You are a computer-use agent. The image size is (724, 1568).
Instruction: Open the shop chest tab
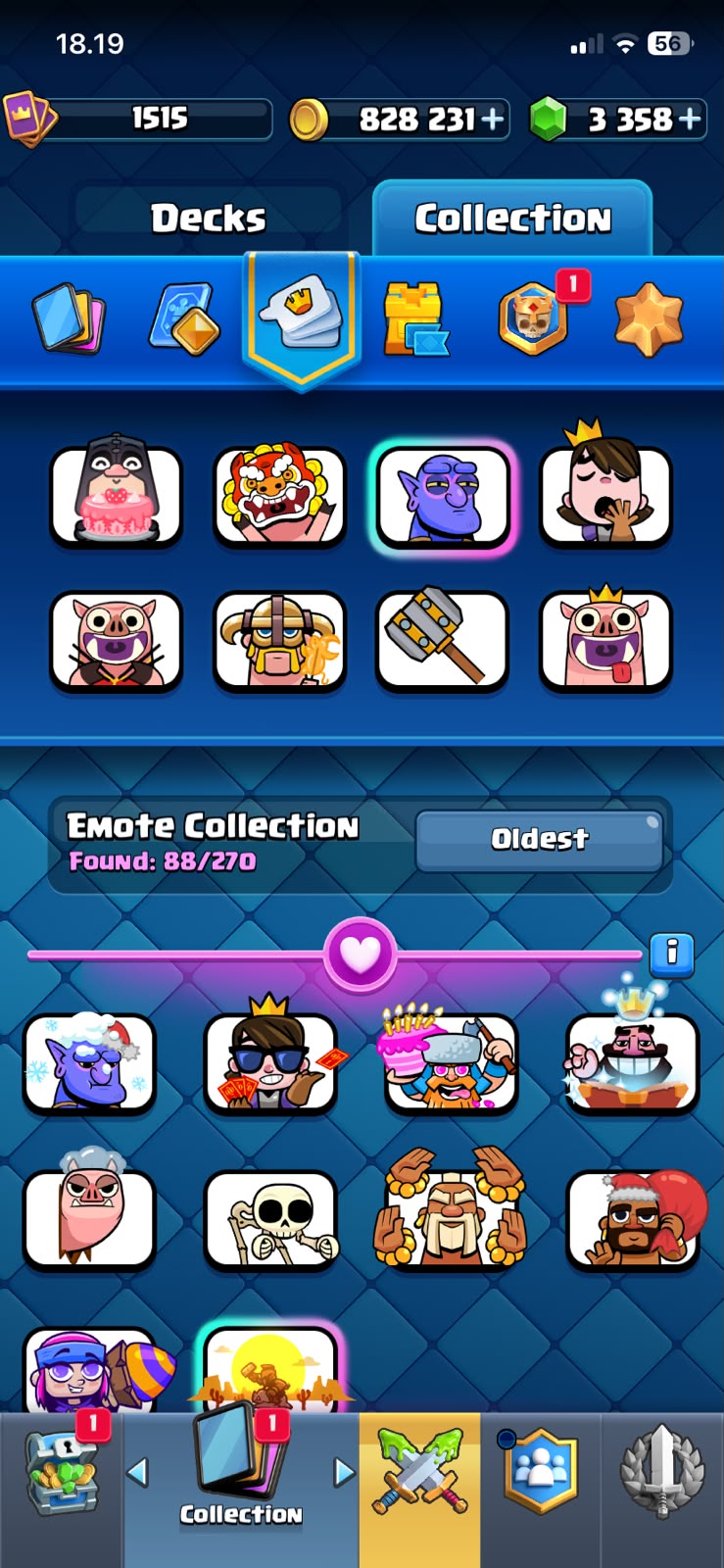coord(61,1474)
